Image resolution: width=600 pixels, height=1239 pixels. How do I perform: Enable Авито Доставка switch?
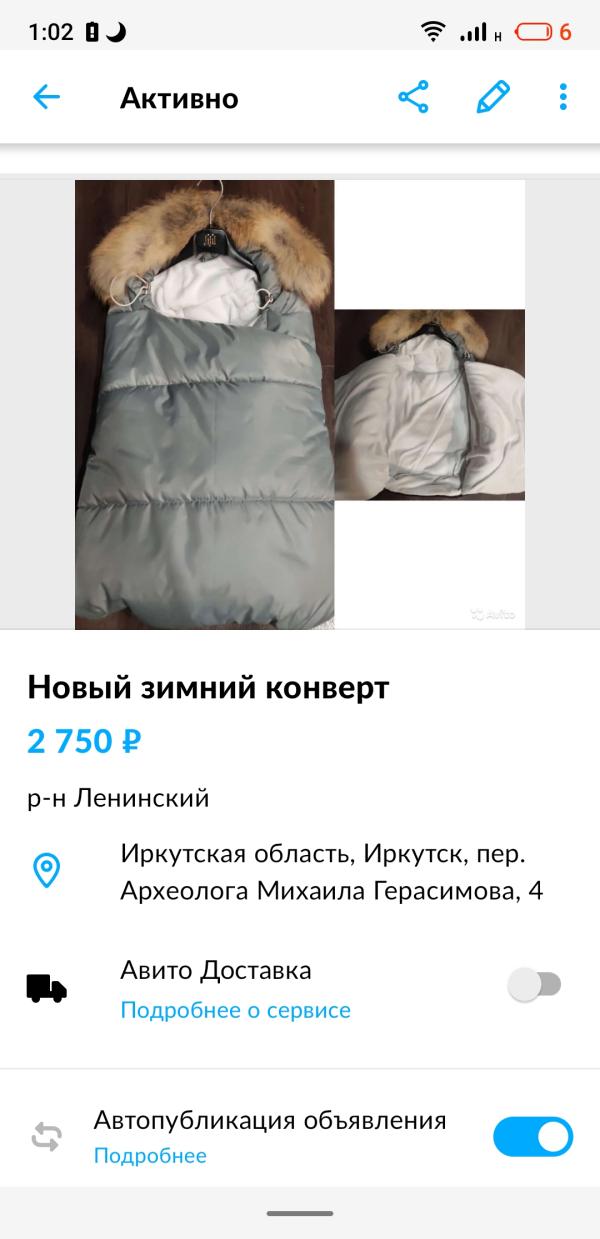point(535,985)
